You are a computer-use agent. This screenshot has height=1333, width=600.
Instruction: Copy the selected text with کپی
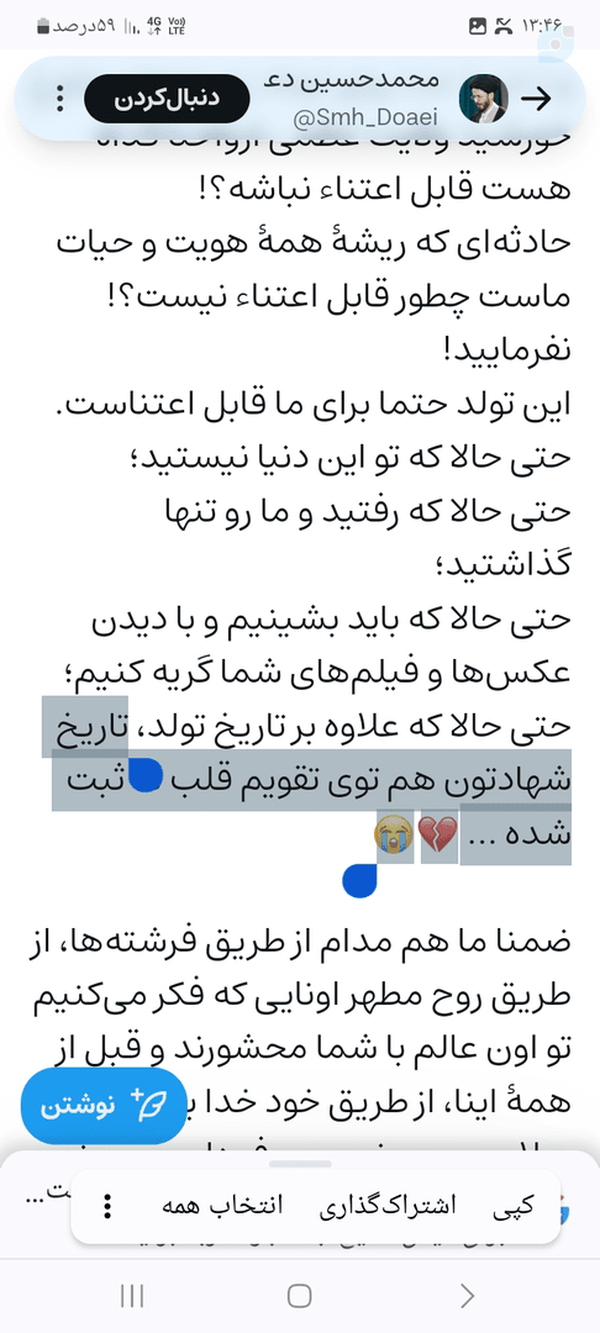pos(514,1206)
